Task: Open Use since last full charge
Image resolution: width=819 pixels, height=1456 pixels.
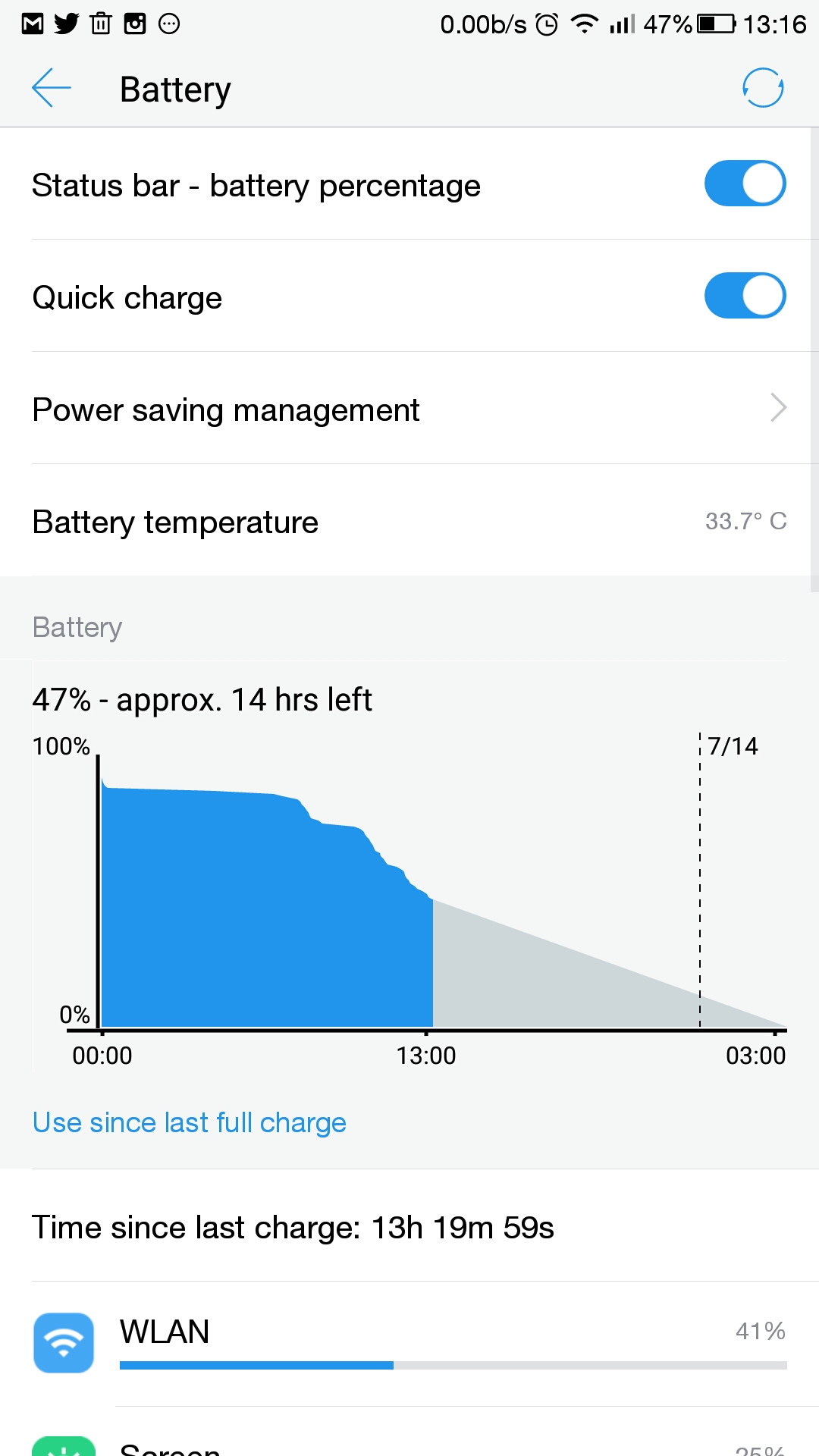Action: point(189,1122)
